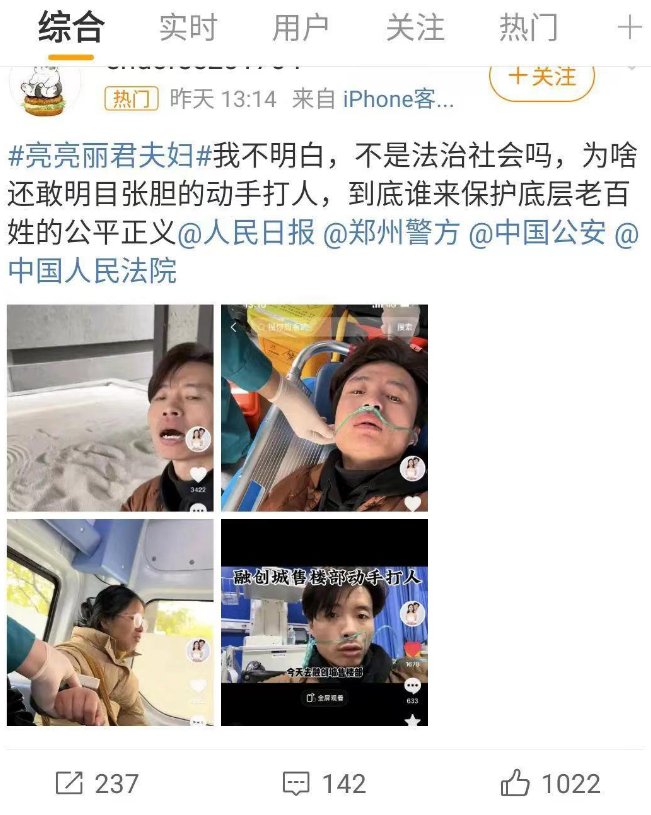The image size is (651, 815).
Task: Go to the 热门 tab
Action: (x=528, y=27)
